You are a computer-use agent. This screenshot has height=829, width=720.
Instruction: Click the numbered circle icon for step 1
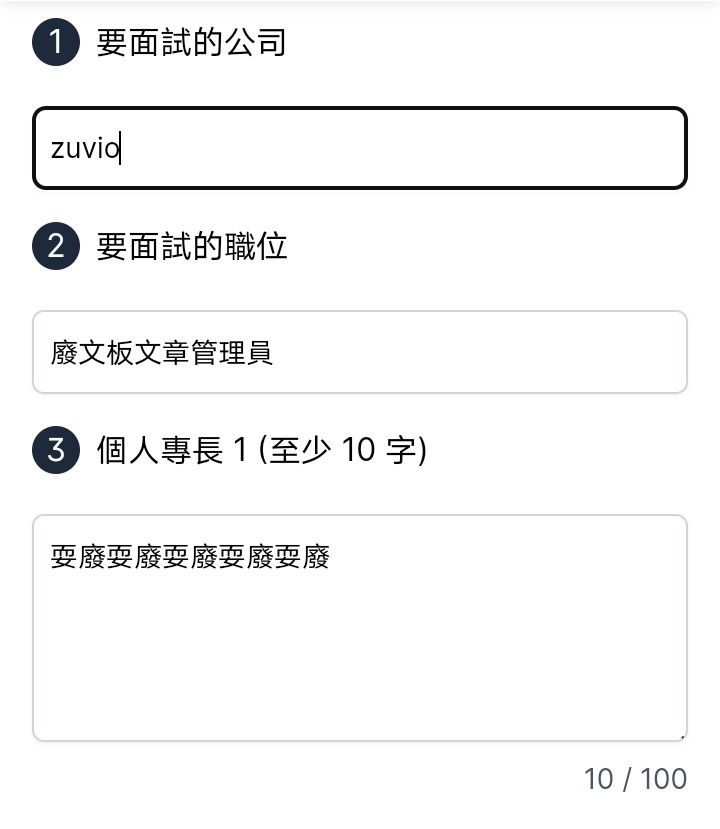click(x=56, y=42)
